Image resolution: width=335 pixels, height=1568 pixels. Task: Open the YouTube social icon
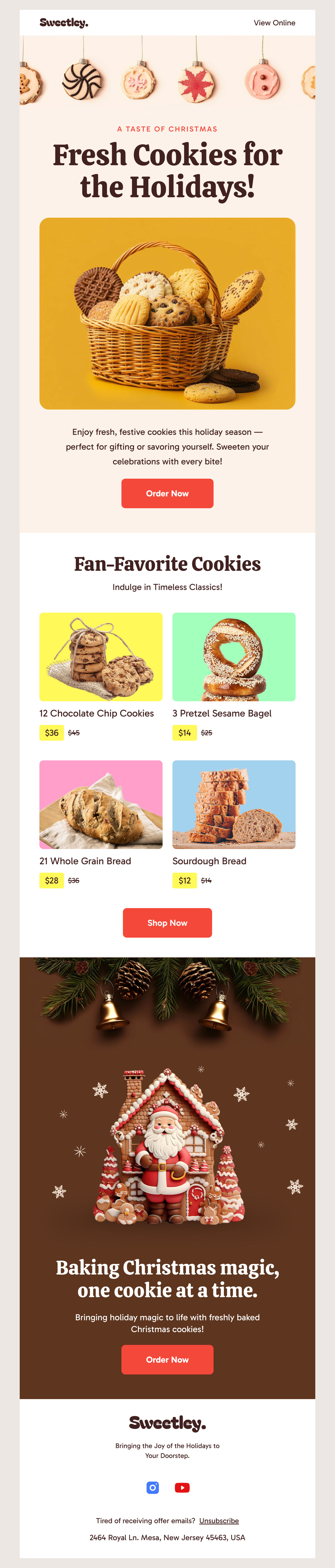tap(182, 1487)
